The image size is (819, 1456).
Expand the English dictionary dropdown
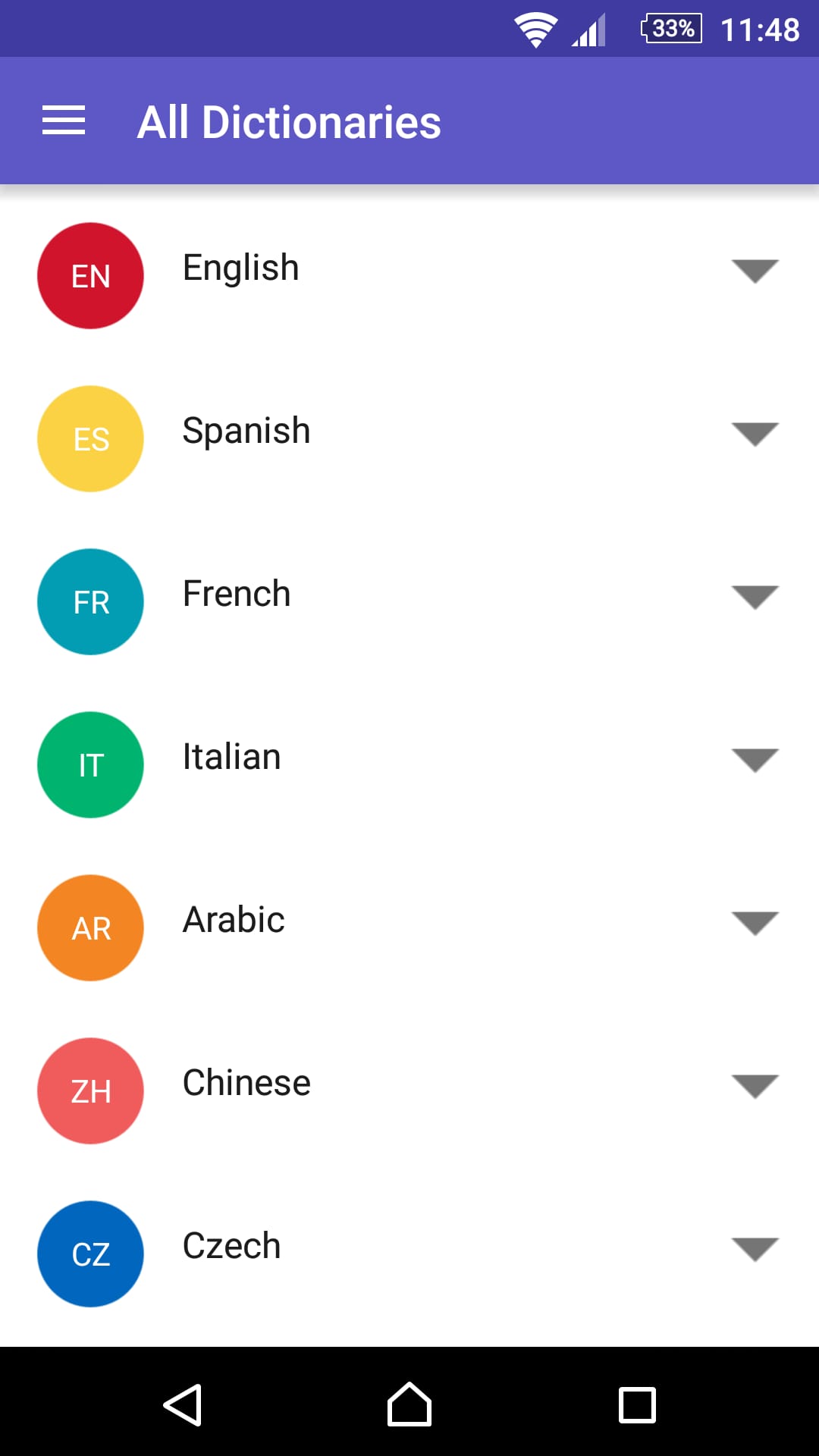(755, 271)
